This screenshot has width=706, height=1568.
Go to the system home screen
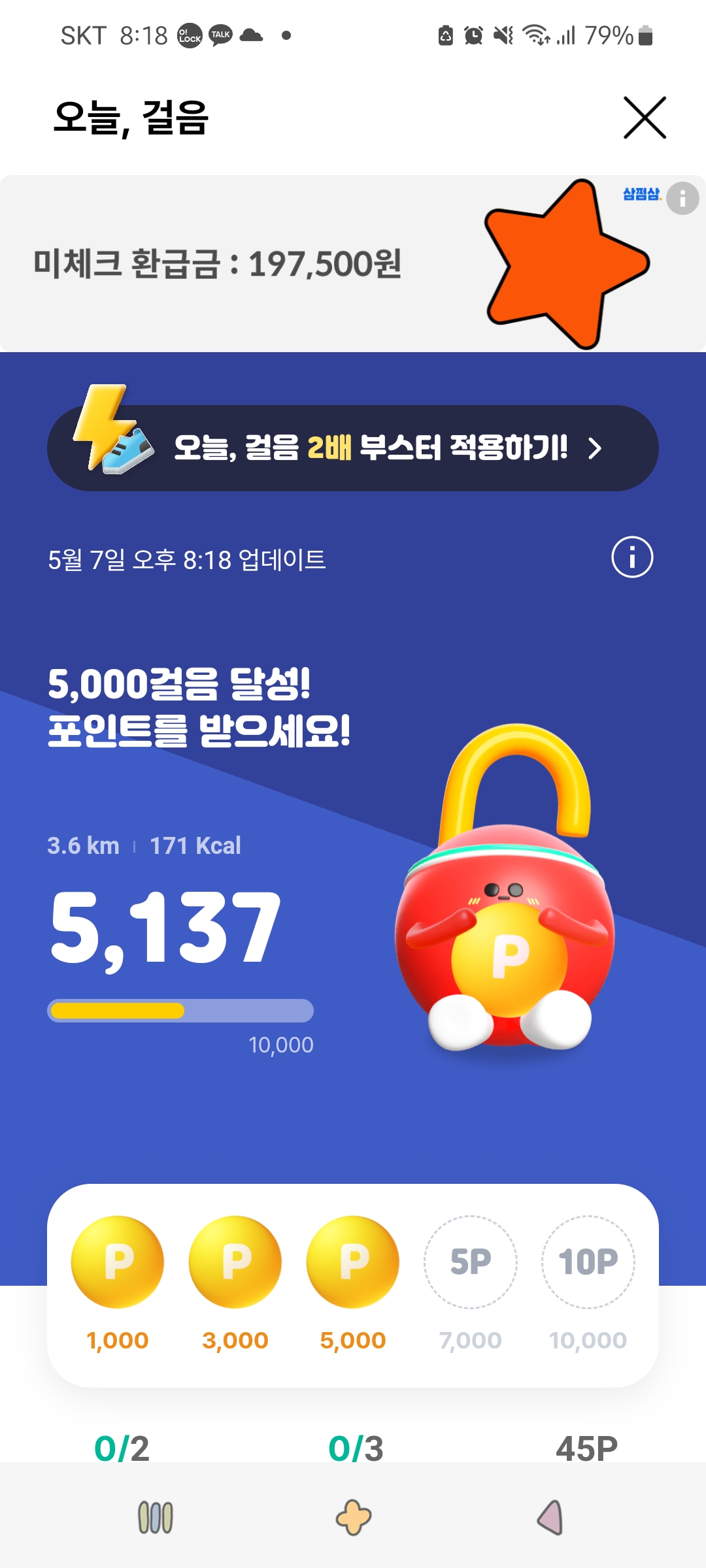click(353, 1517)
